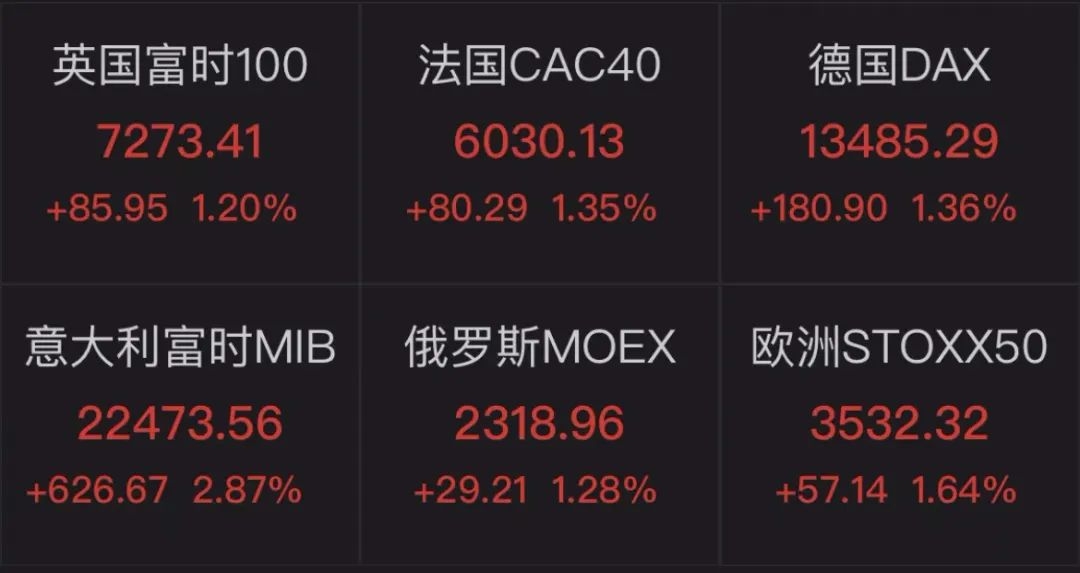Image resolution: width=1080 pixels, height=573 pixels.
Task: Show 欧洲STOXX50 index details
Action: tap(900, 422)
